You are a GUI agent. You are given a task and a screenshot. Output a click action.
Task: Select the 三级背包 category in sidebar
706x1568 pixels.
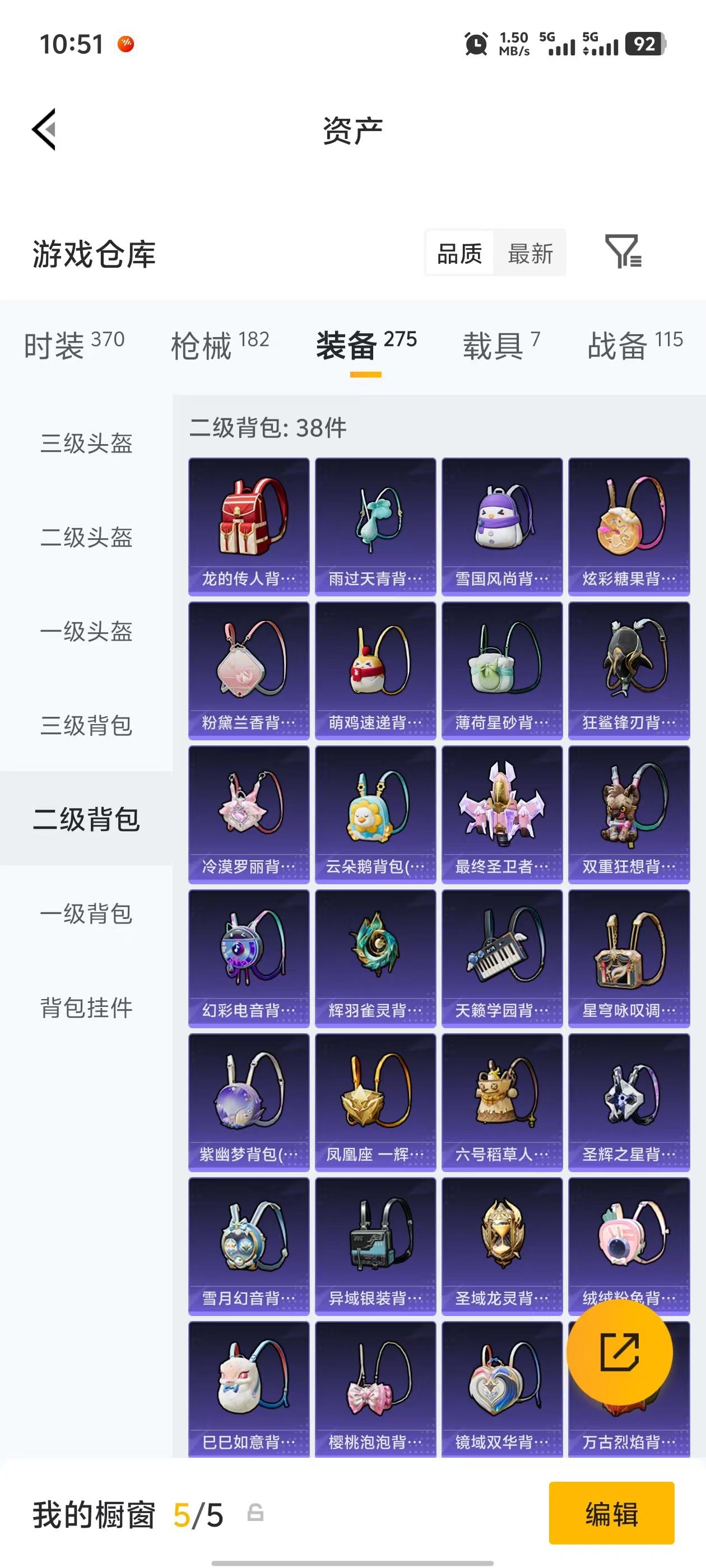coord(85,727)
